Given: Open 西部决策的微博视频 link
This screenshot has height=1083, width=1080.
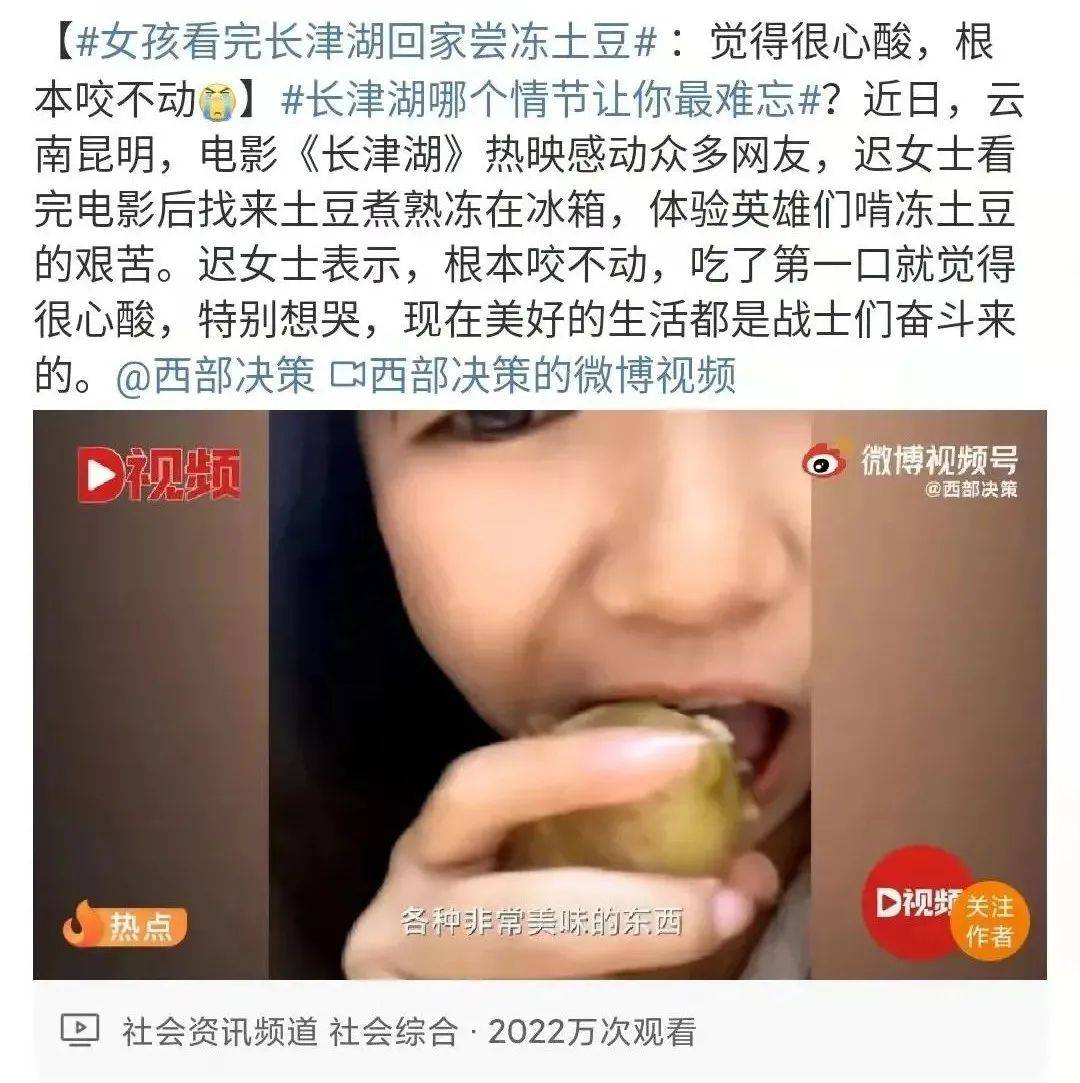Looking at the screenshot, I should coord(535,377).
